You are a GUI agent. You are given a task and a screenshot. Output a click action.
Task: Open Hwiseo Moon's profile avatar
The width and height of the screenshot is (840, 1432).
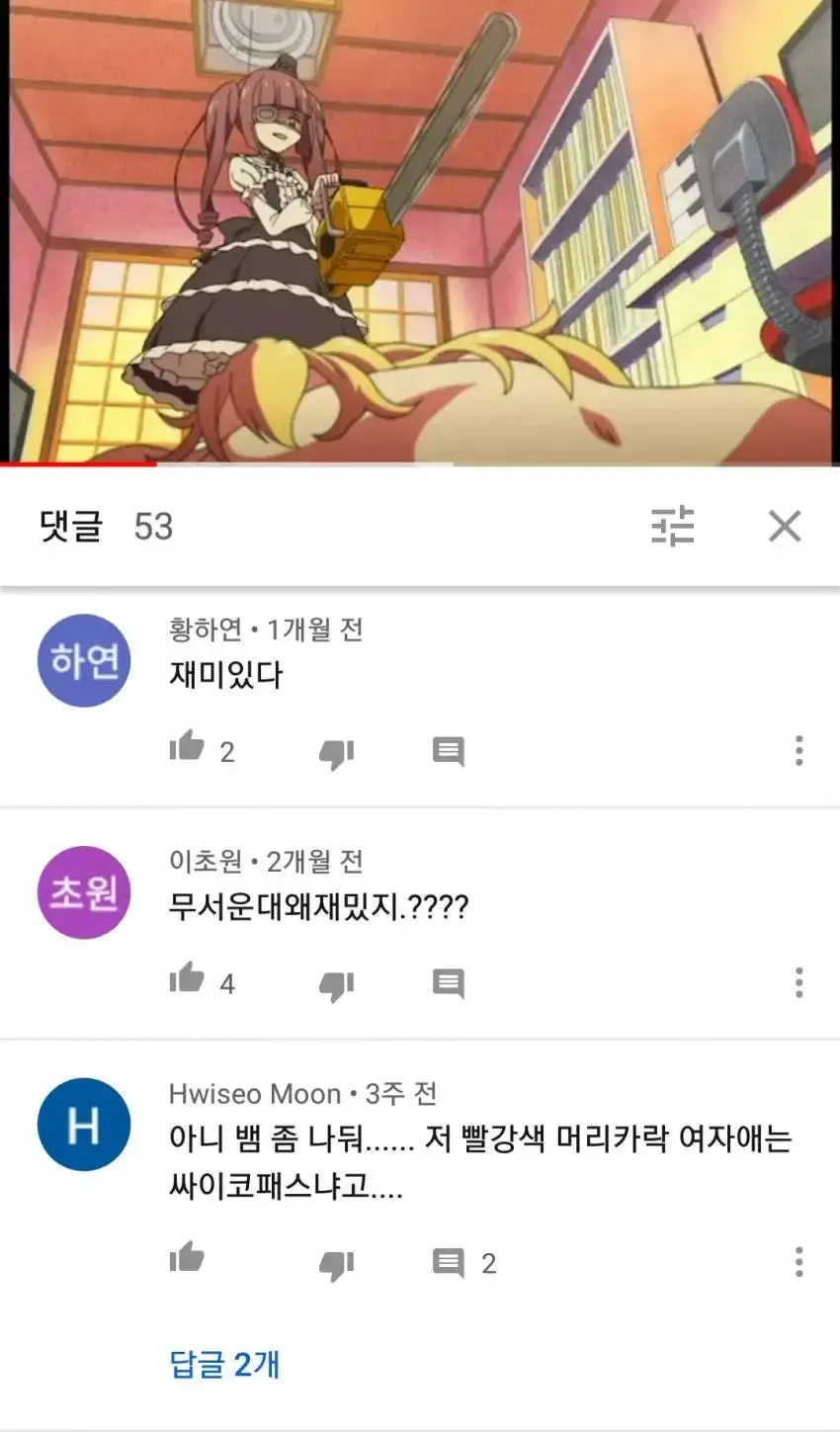[x=84, y=1125]
